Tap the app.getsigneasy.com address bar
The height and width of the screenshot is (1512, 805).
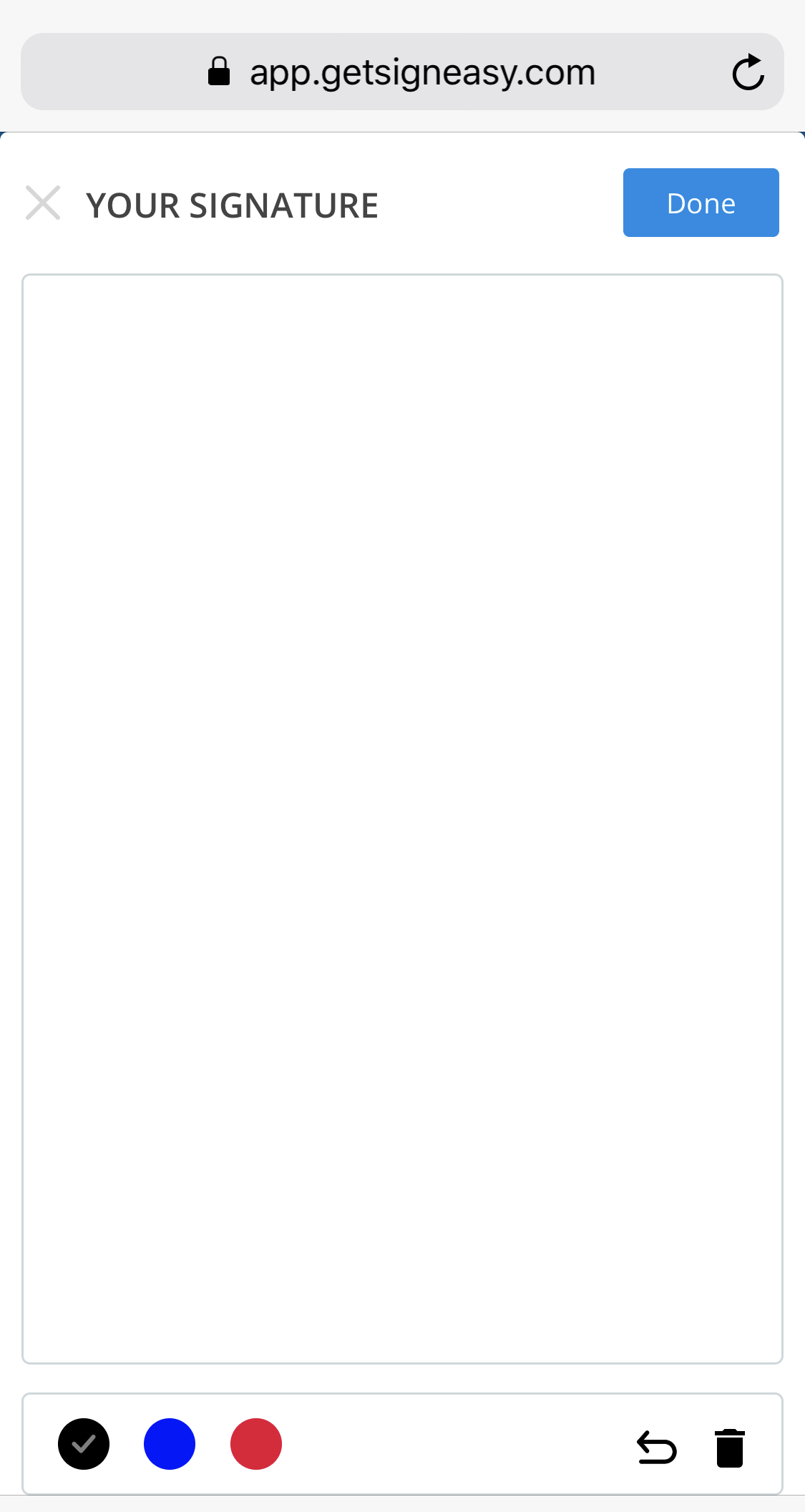(x=402, y=72)
